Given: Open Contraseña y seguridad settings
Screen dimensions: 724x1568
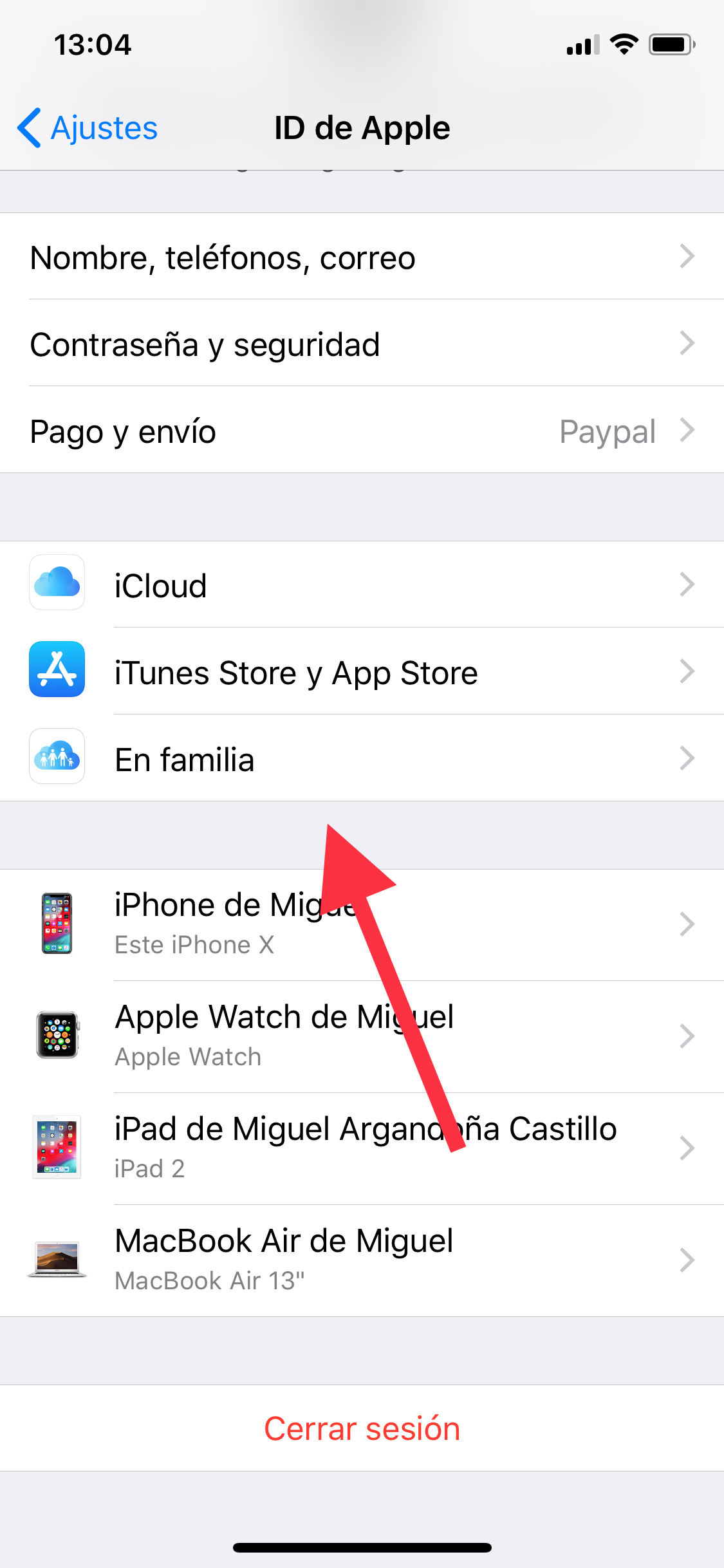Looking at the screenshot, I should 362,344.
